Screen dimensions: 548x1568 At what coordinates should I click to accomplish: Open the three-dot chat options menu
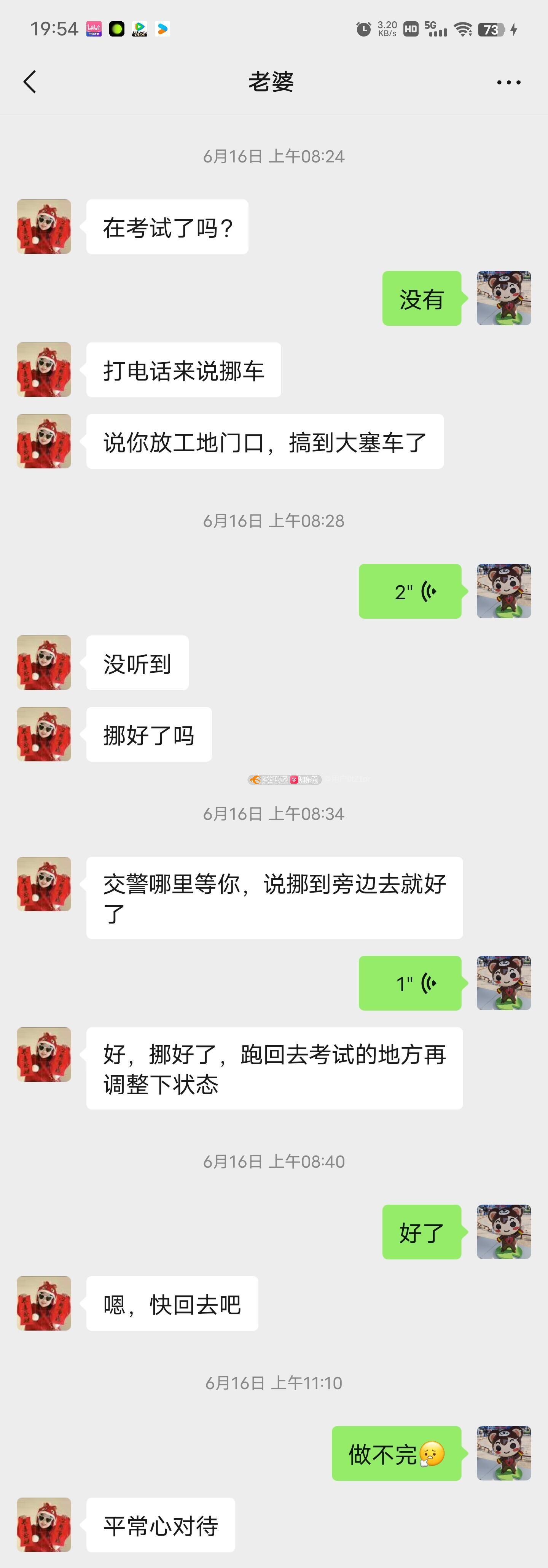[x=508, y=82]
